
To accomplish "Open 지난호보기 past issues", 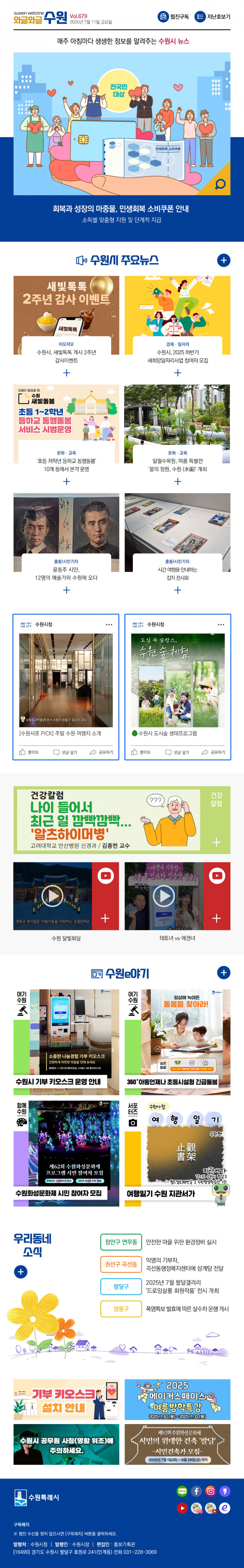I will pos(212,17).
